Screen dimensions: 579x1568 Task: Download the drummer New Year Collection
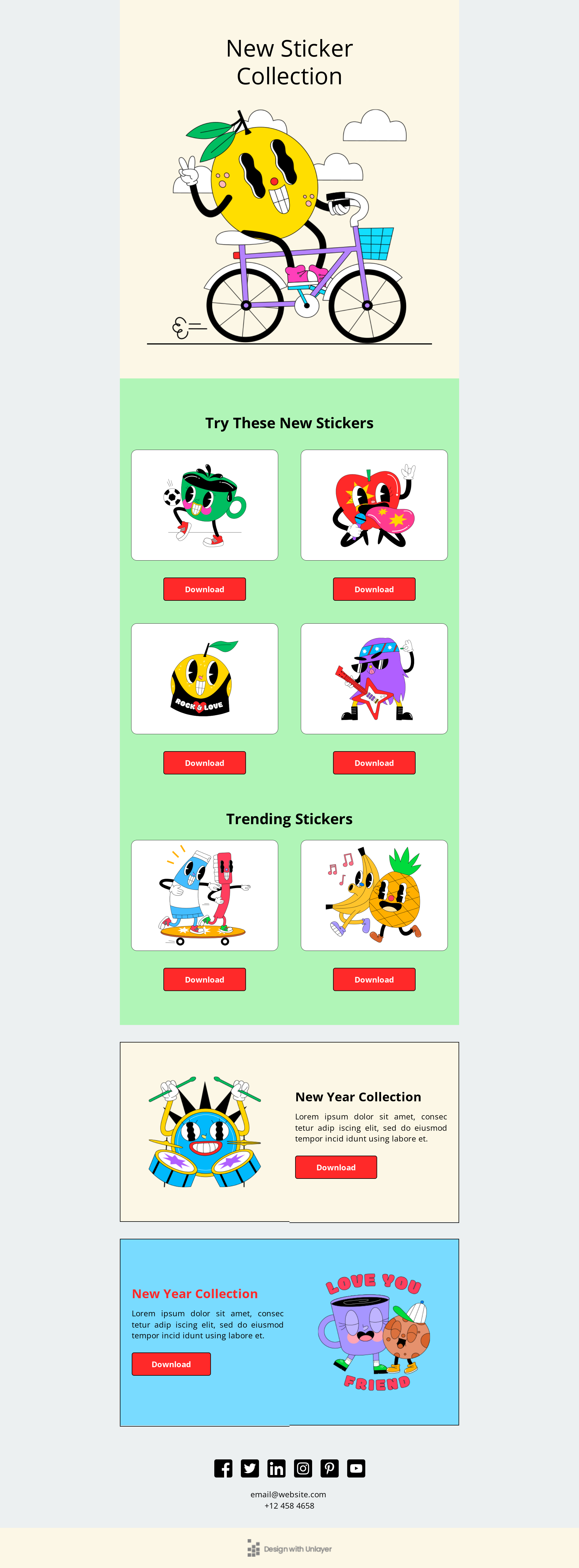336,1166
